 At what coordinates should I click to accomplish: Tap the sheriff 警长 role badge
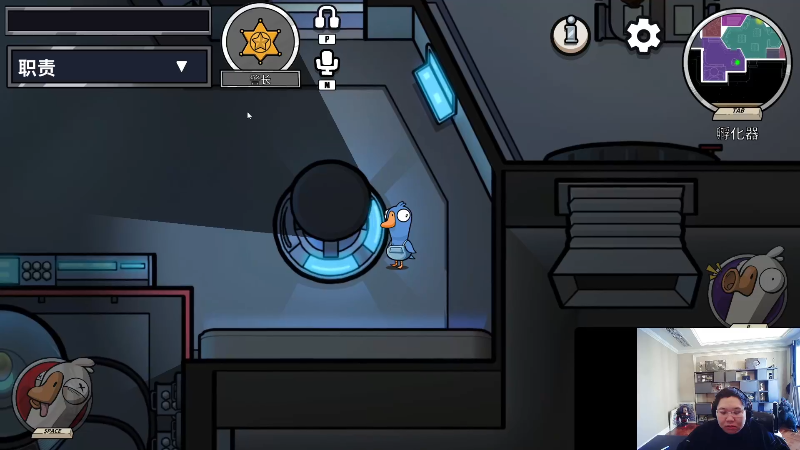[261, 40]
